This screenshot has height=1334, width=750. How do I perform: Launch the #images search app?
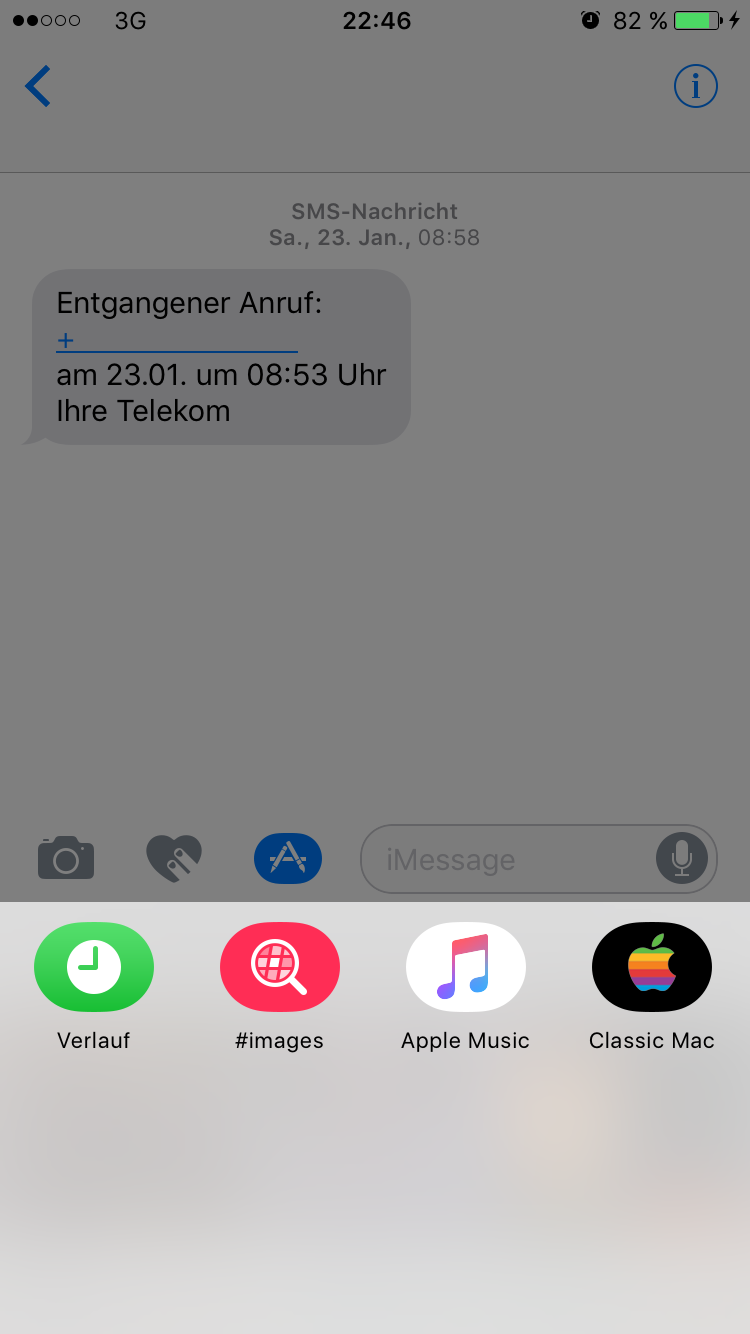[x=280, y=967]
